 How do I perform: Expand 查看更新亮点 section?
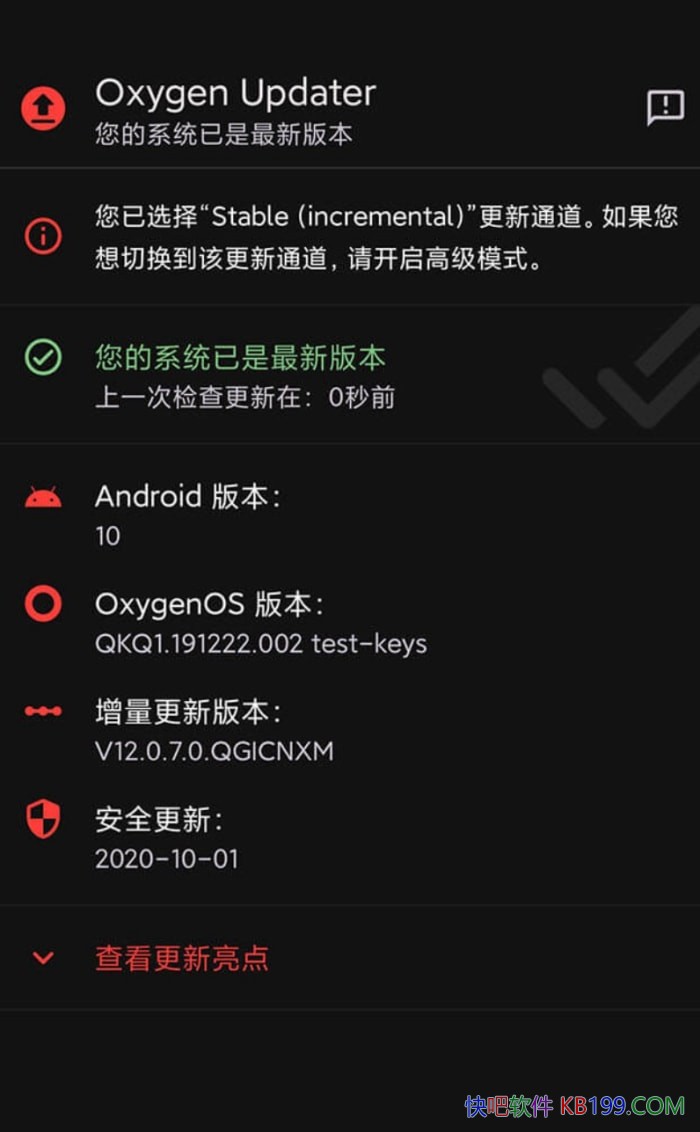coord(181,958)
